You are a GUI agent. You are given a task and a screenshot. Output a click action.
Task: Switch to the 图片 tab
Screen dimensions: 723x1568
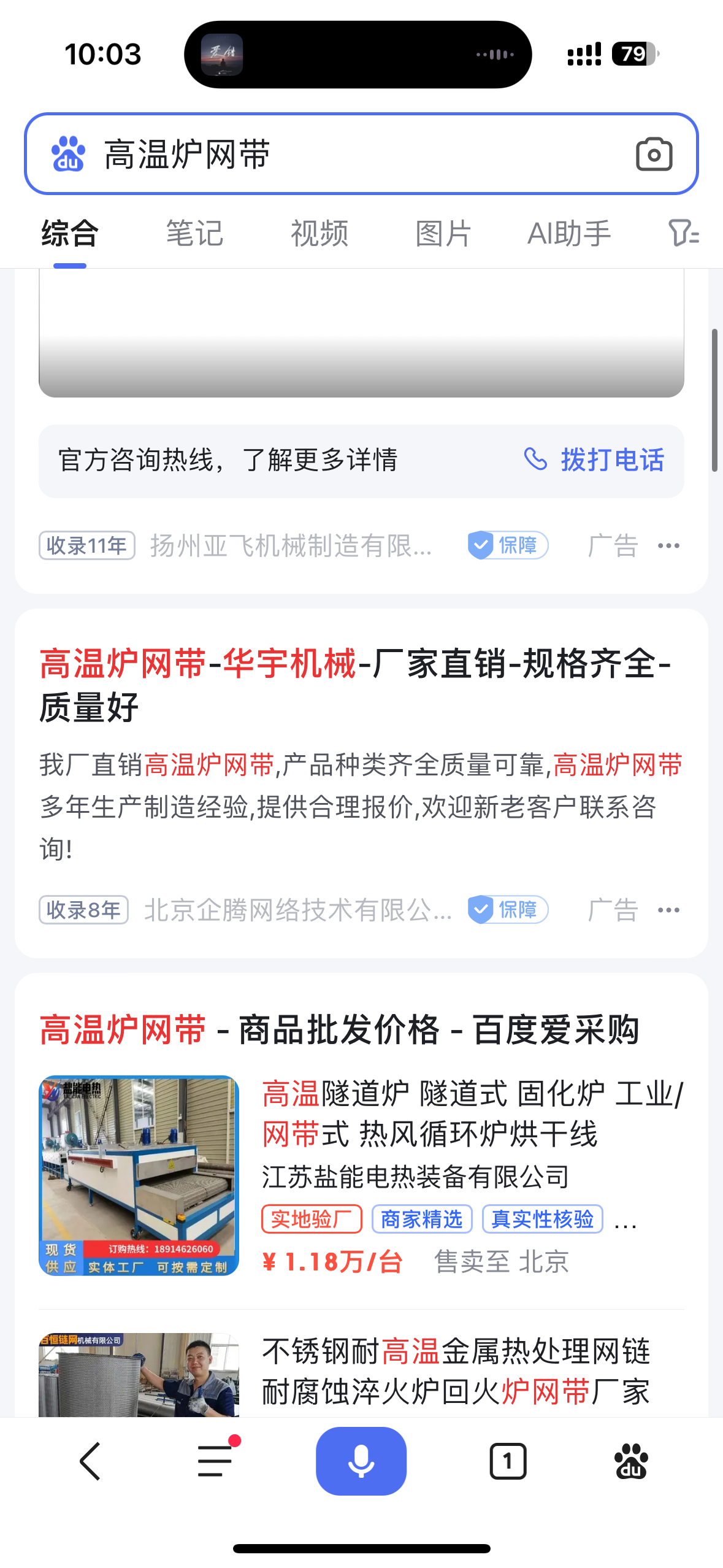(443, 234)
